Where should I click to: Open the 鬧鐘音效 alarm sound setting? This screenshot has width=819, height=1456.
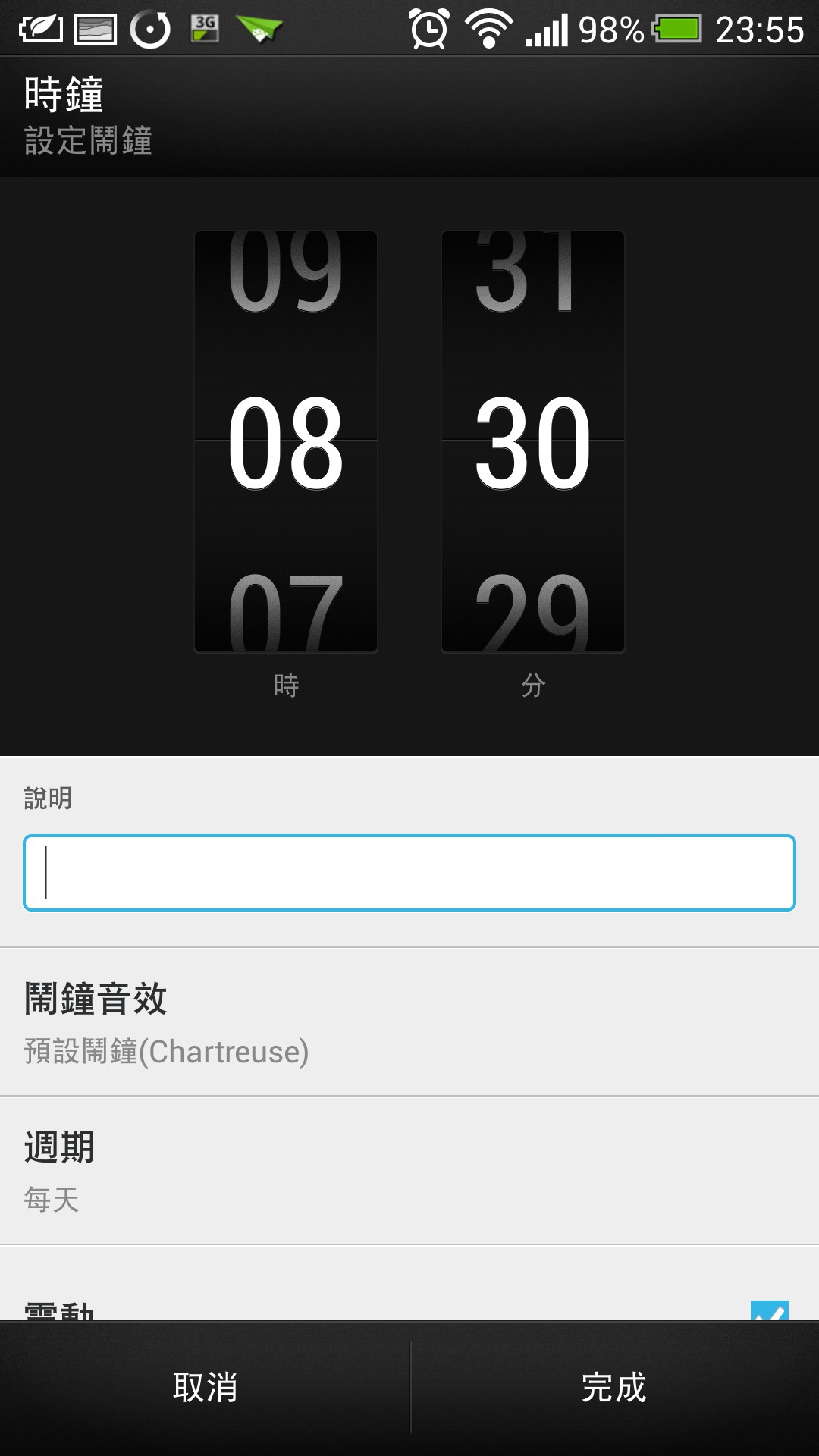click(x=409, y=1021)
